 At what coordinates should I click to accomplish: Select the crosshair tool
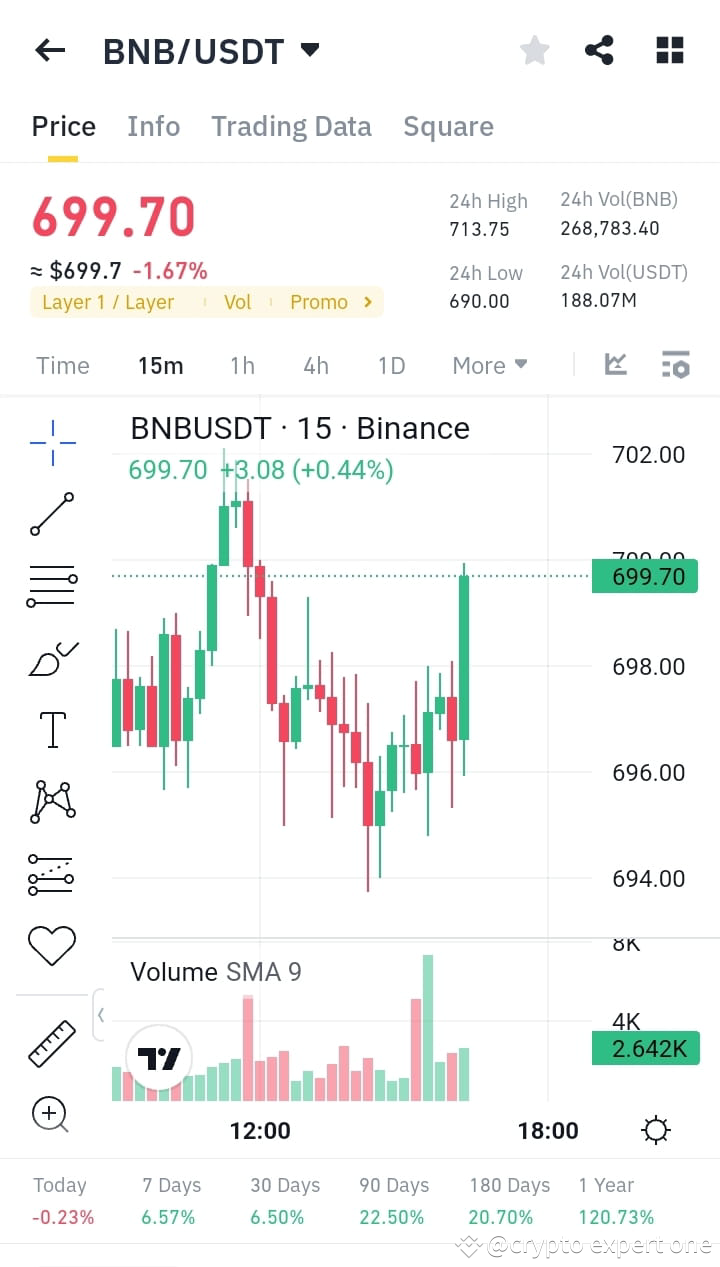(52, 441)
